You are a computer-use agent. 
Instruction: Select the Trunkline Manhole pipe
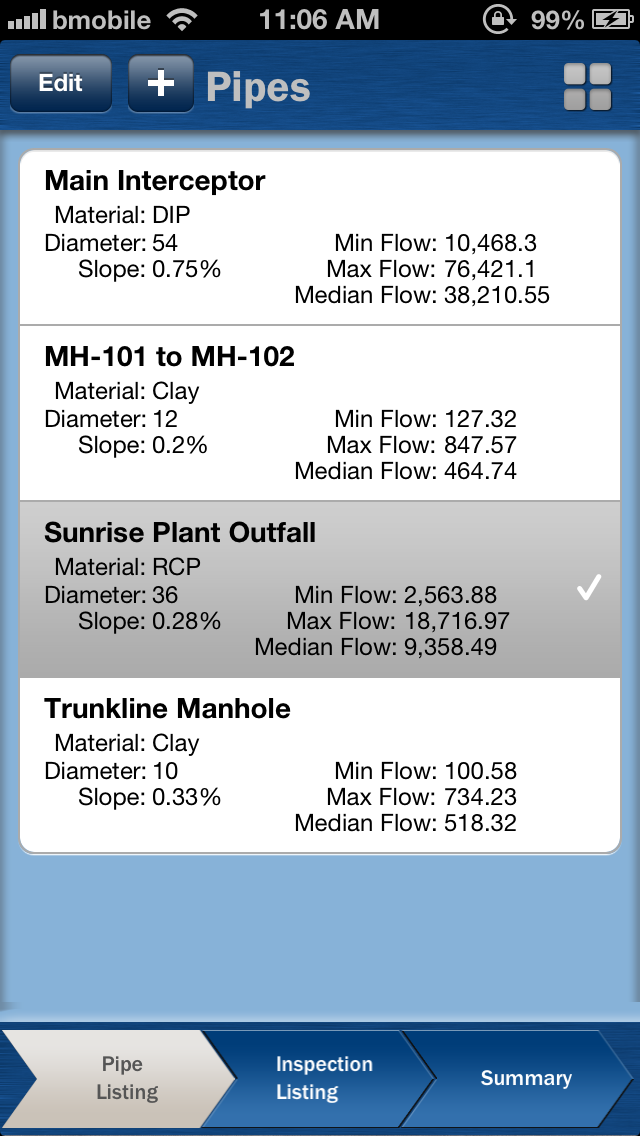click(320, 766)
